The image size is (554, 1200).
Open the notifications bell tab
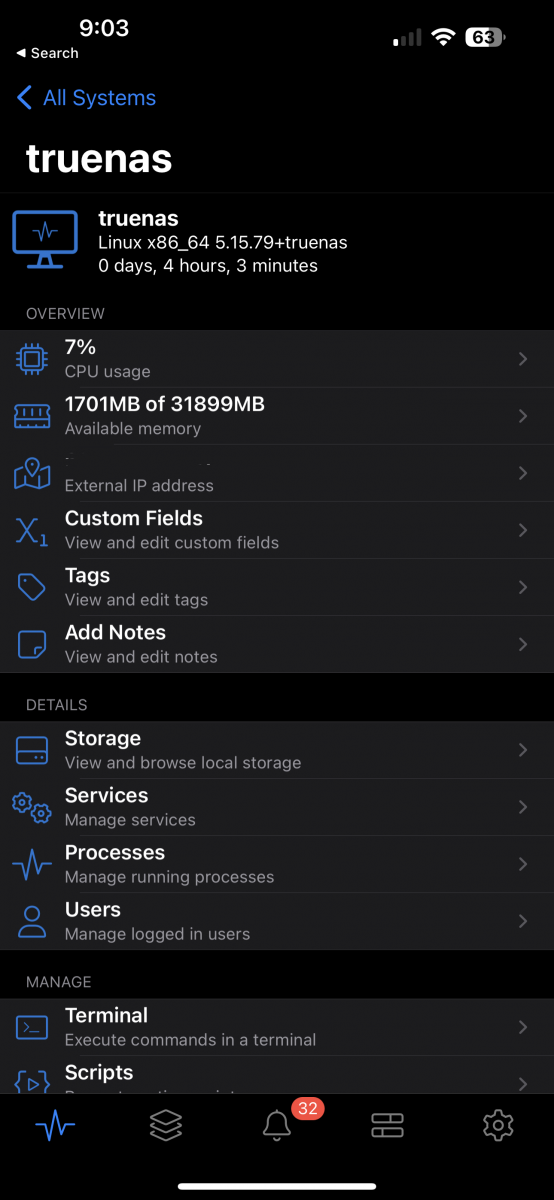[277, 1126]
